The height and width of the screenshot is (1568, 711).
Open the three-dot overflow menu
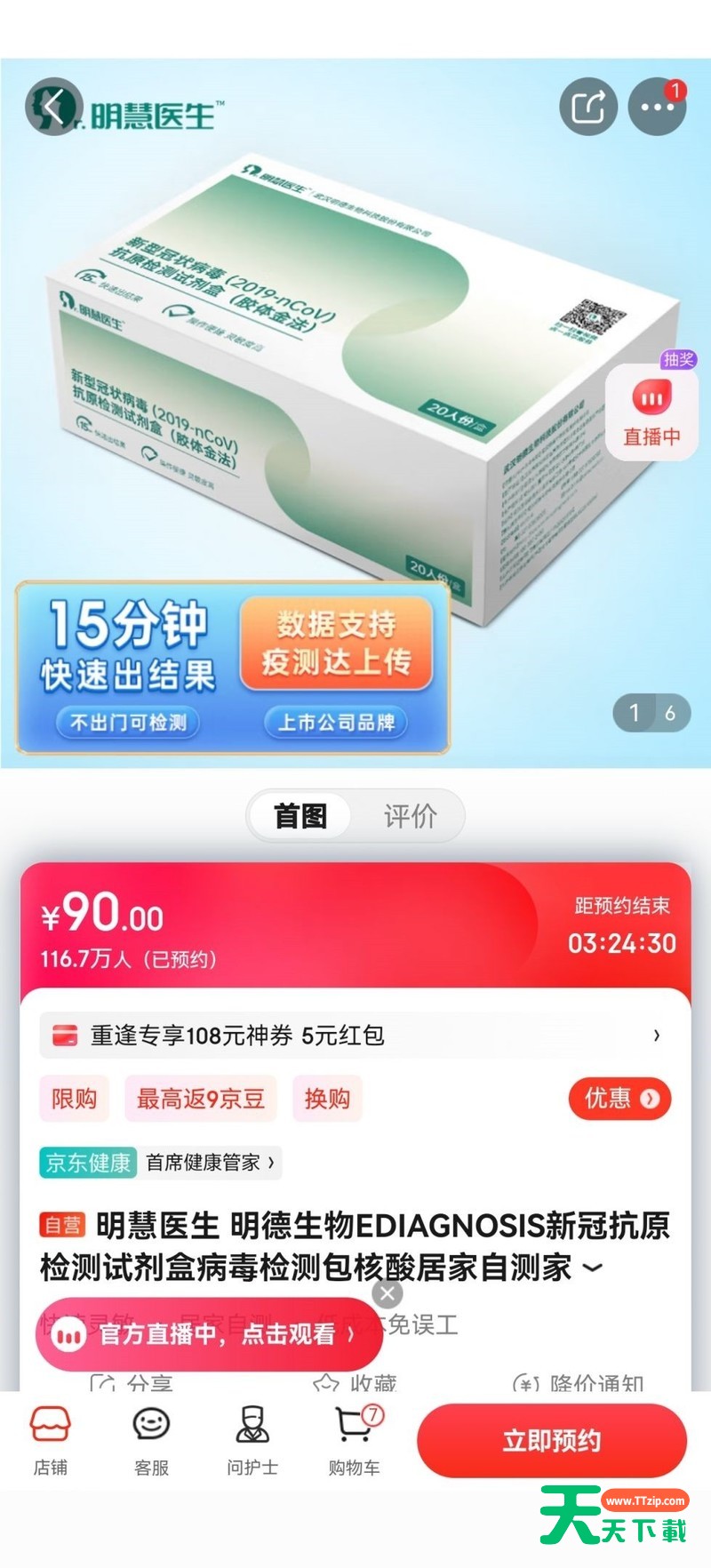pyautogui.click(x=658, y=107)
